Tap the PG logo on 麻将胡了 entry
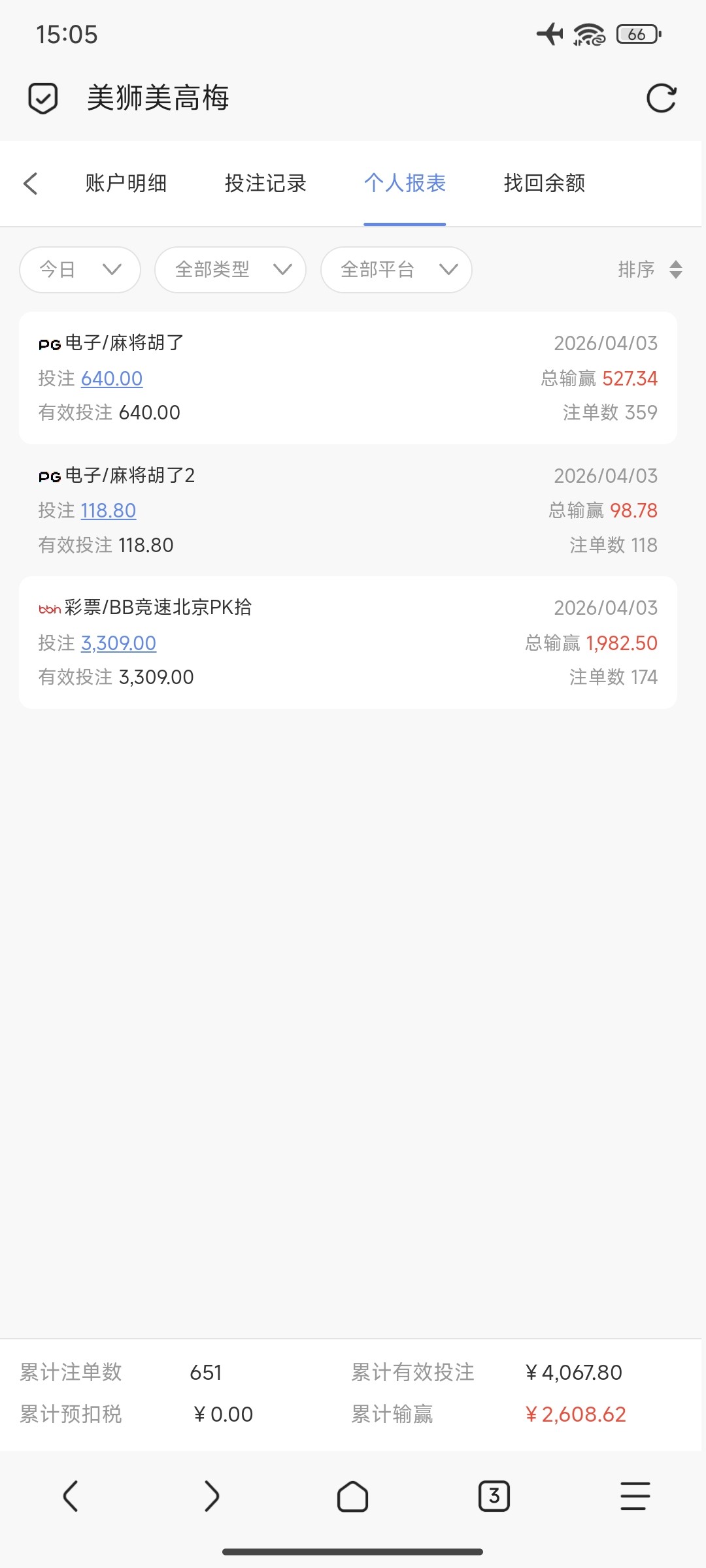This screenshot has width=706, height=1568. pos(48,342)
